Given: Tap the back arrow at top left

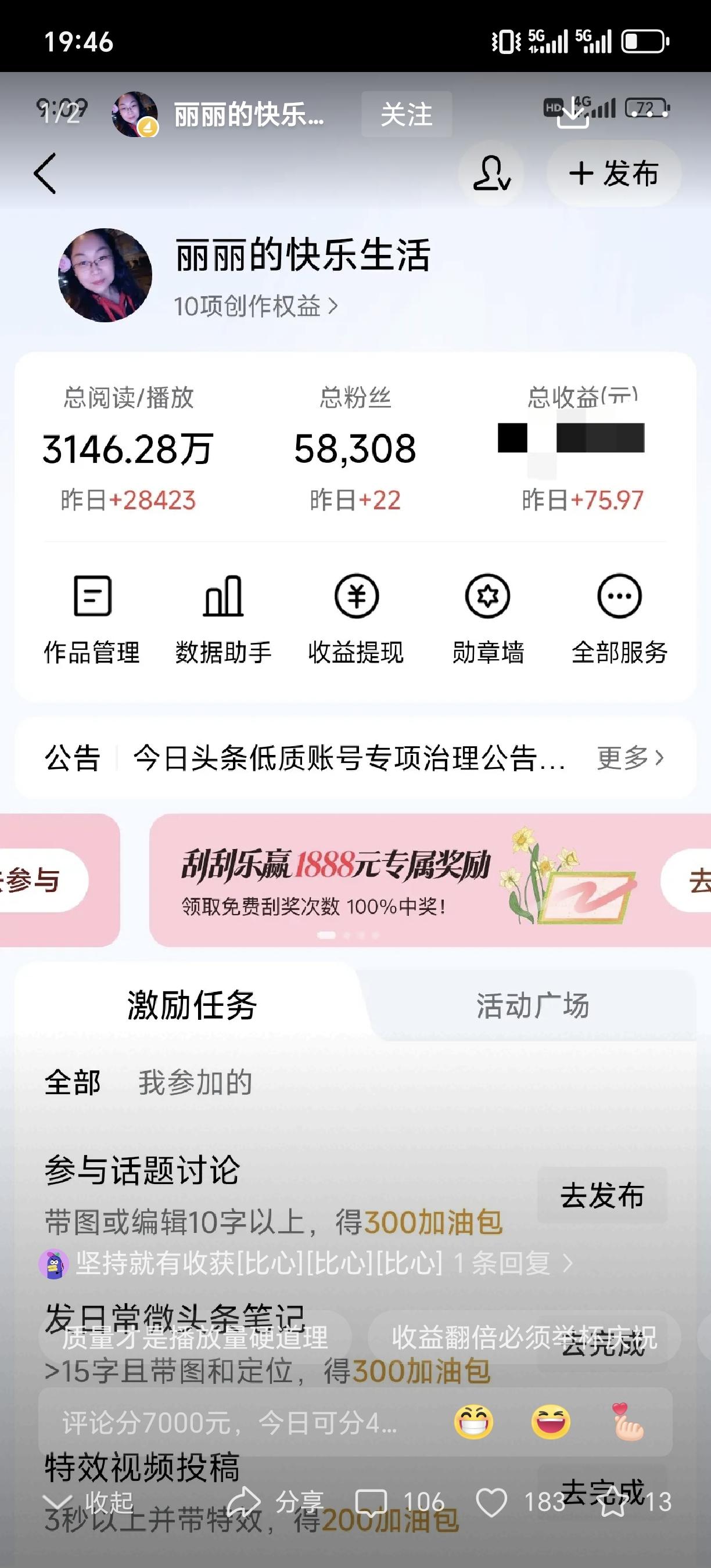Looking at the screenshot, I should [x=44, y=174].
